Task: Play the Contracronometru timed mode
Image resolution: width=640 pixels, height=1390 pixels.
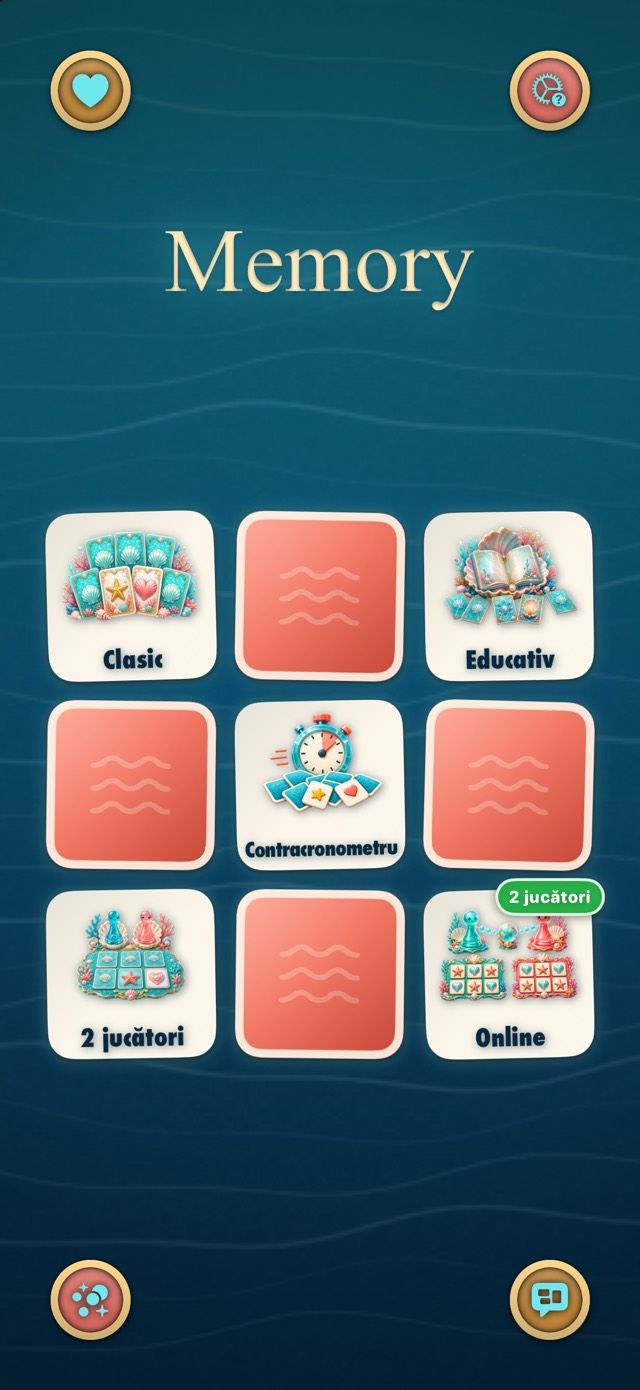Action: [x=320, y=785]
